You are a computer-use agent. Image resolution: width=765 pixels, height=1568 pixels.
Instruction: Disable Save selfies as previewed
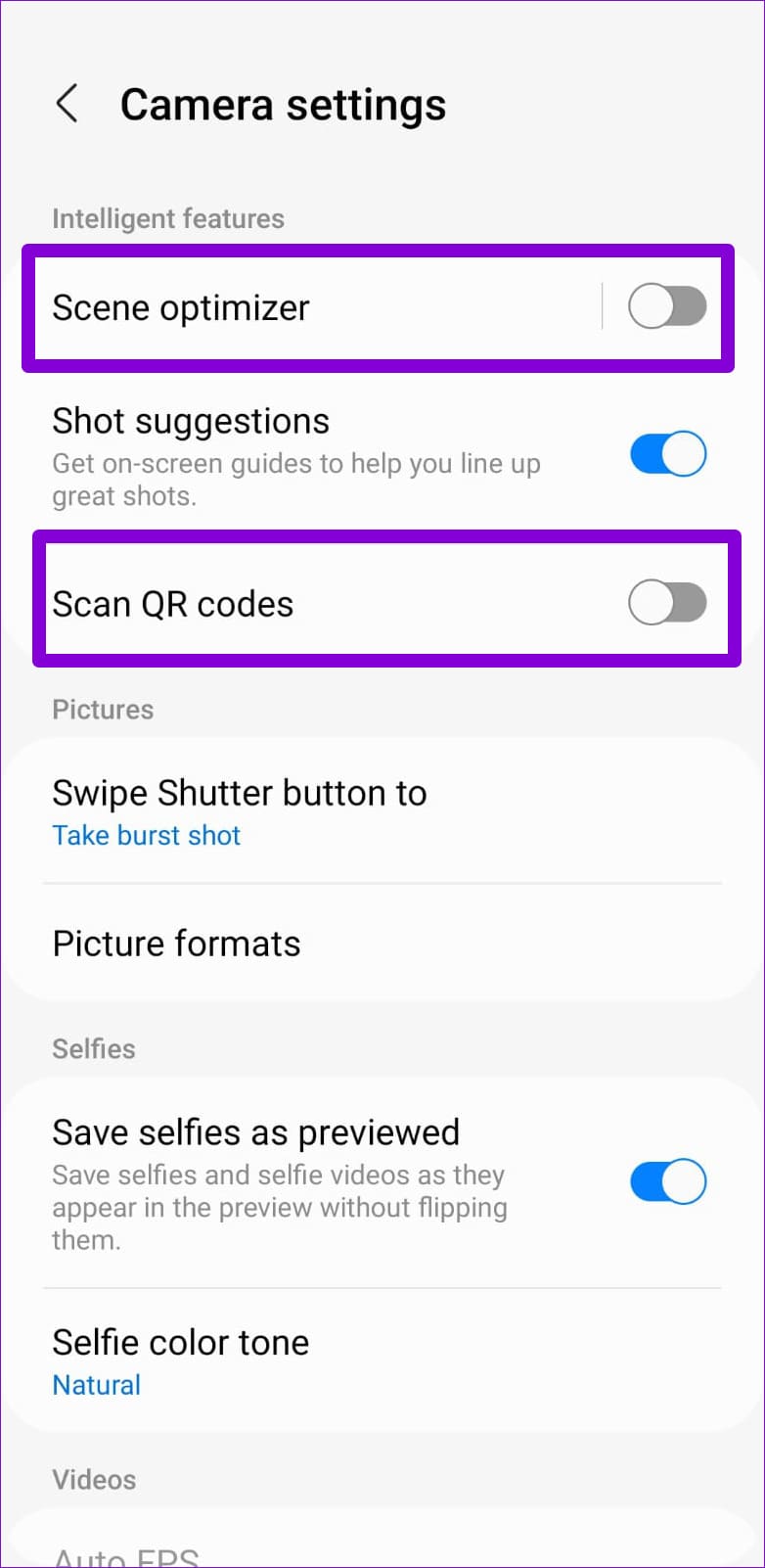(x=667, y=1182)
